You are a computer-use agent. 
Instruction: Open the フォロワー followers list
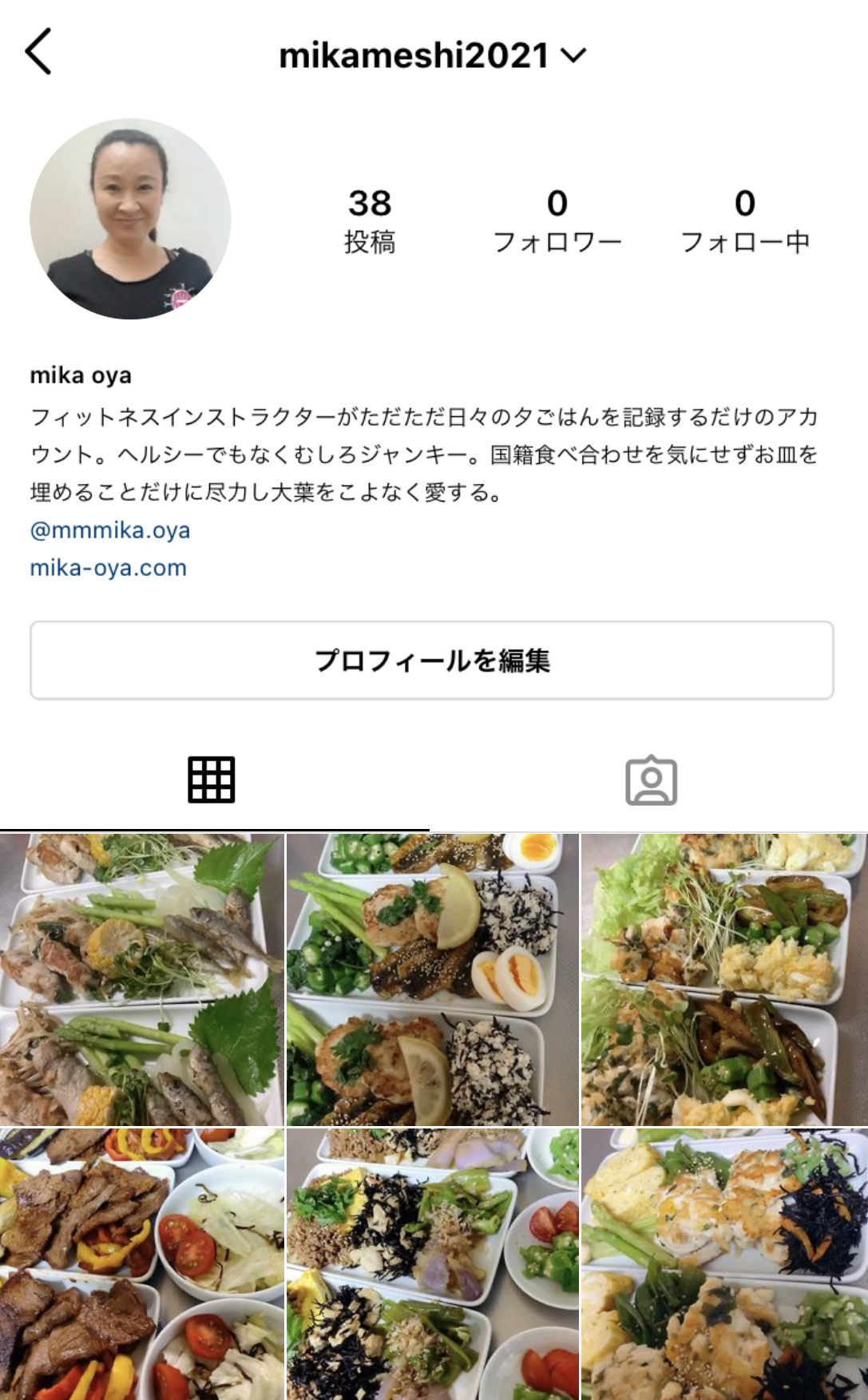(x=557, y=220)
